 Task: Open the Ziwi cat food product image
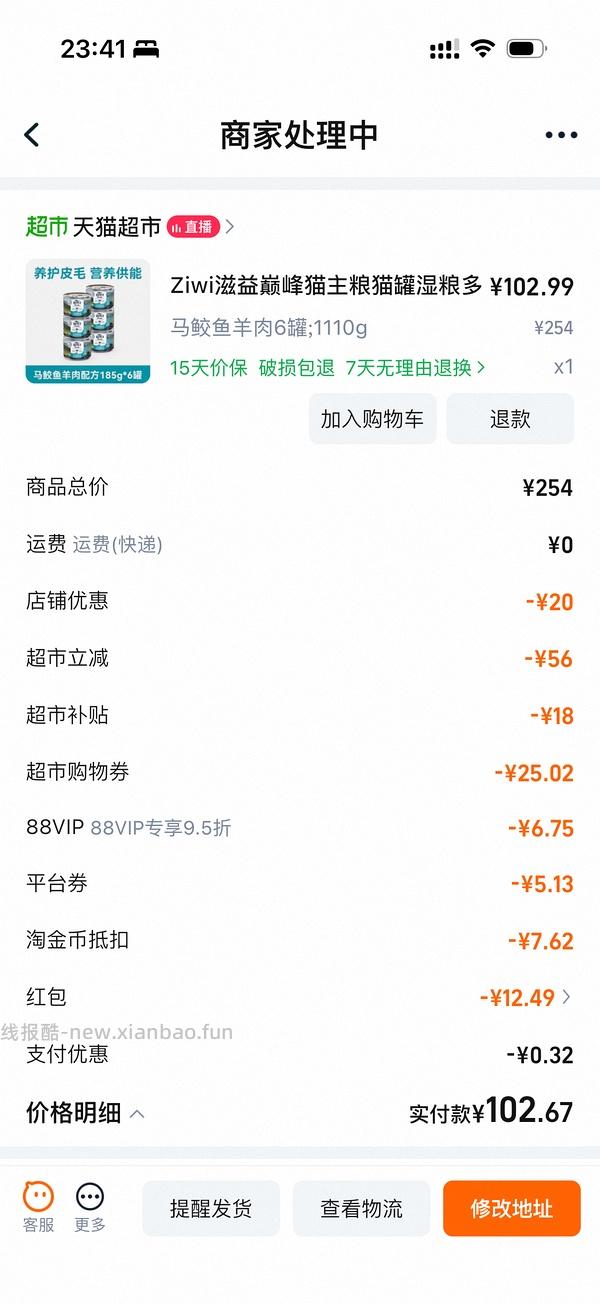(x=88, y=321)
